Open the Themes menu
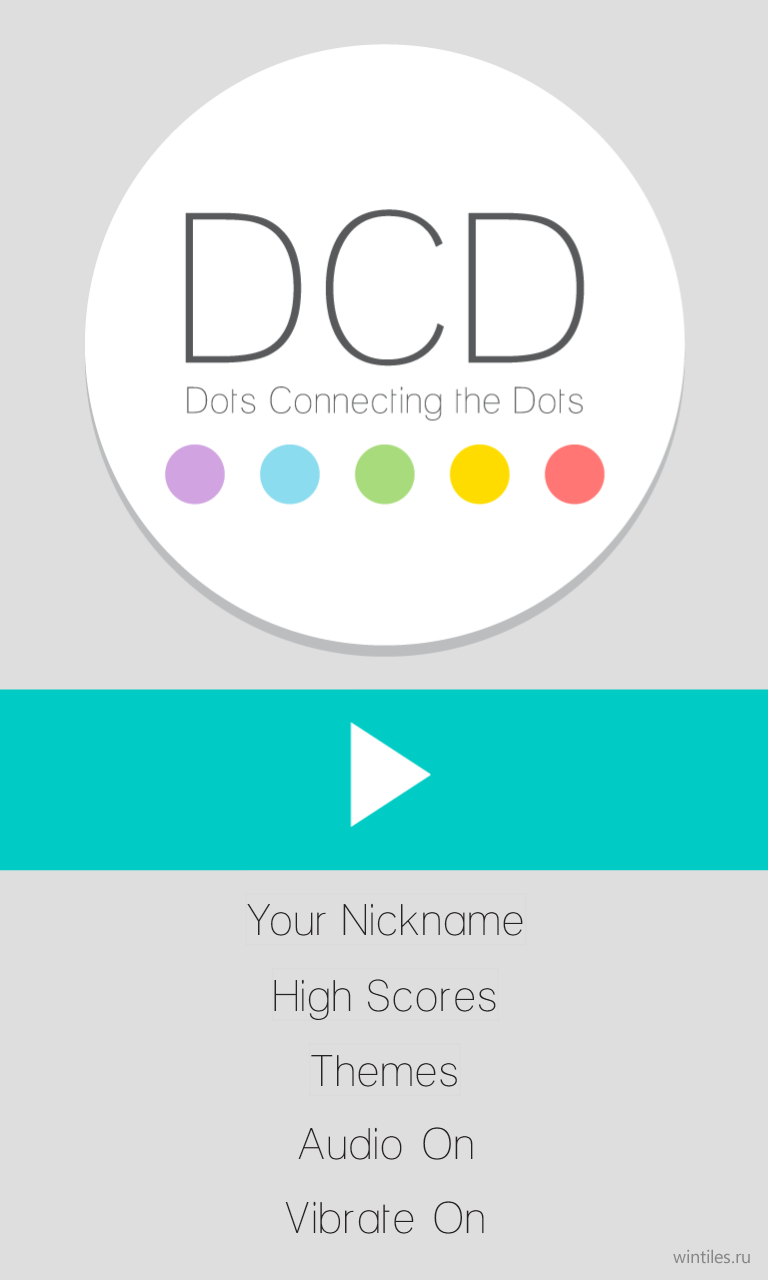This screenshot has height=1280, width=768. point(385,1070)
